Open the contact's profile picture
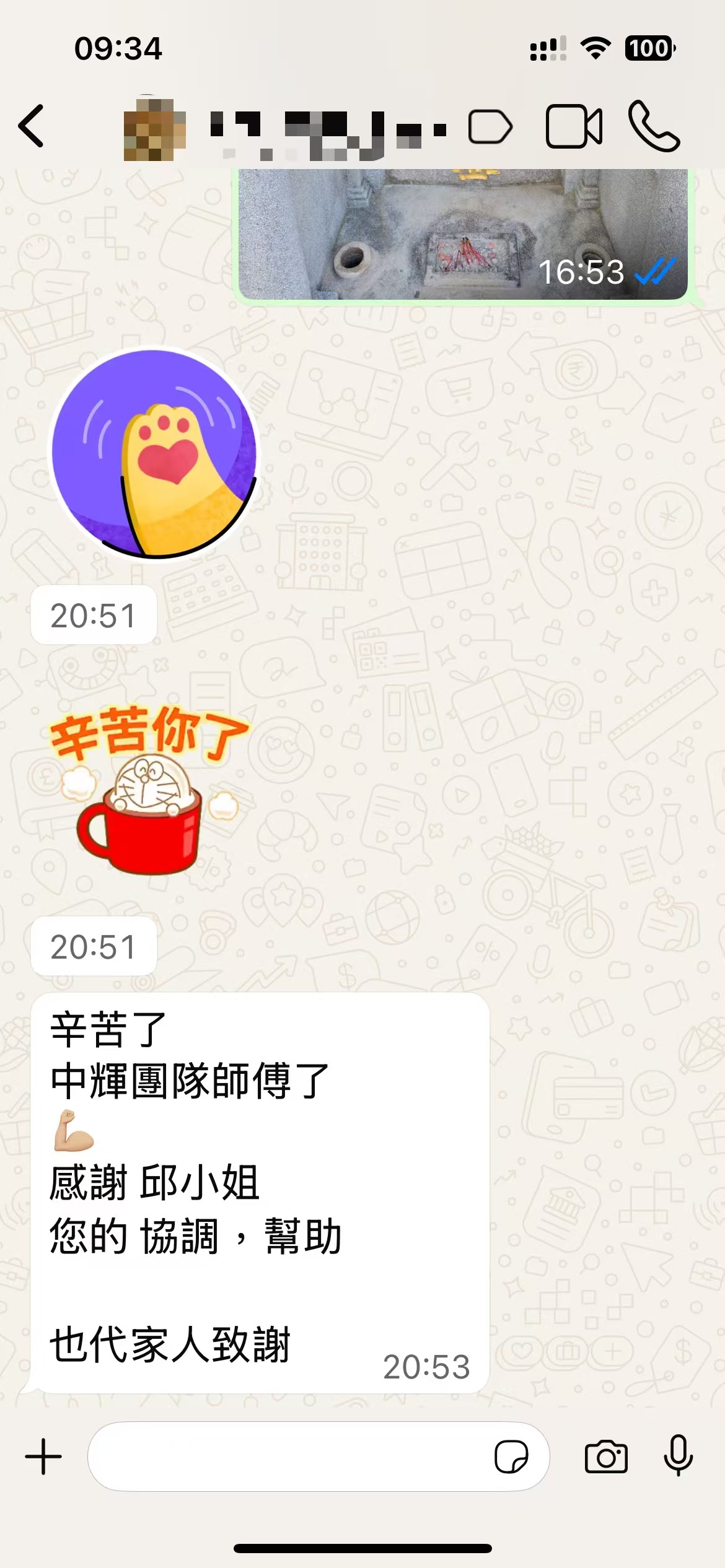This screenshot has width=725, height=1568. pyautogui.click(x=154, y=128)
